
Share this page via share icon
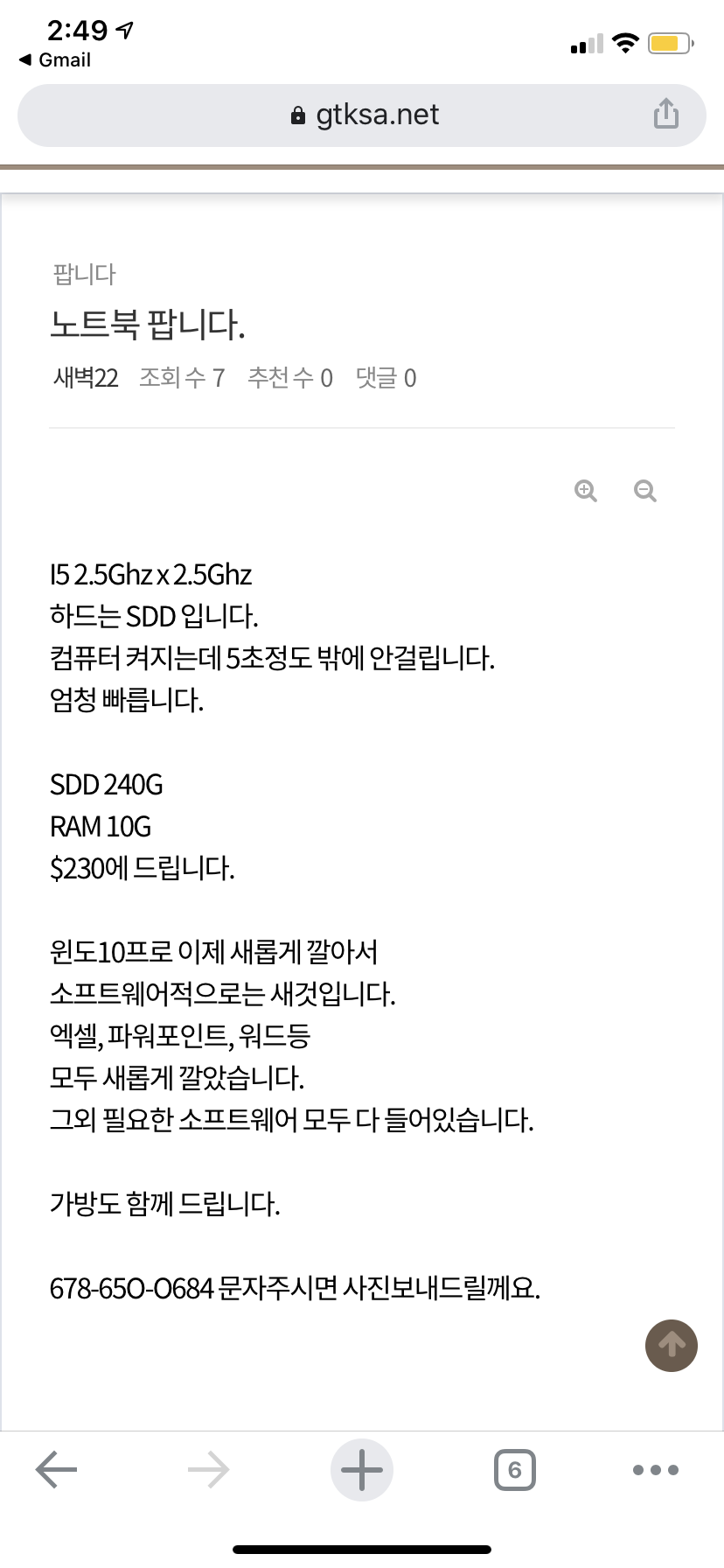(x=666, y=114)
